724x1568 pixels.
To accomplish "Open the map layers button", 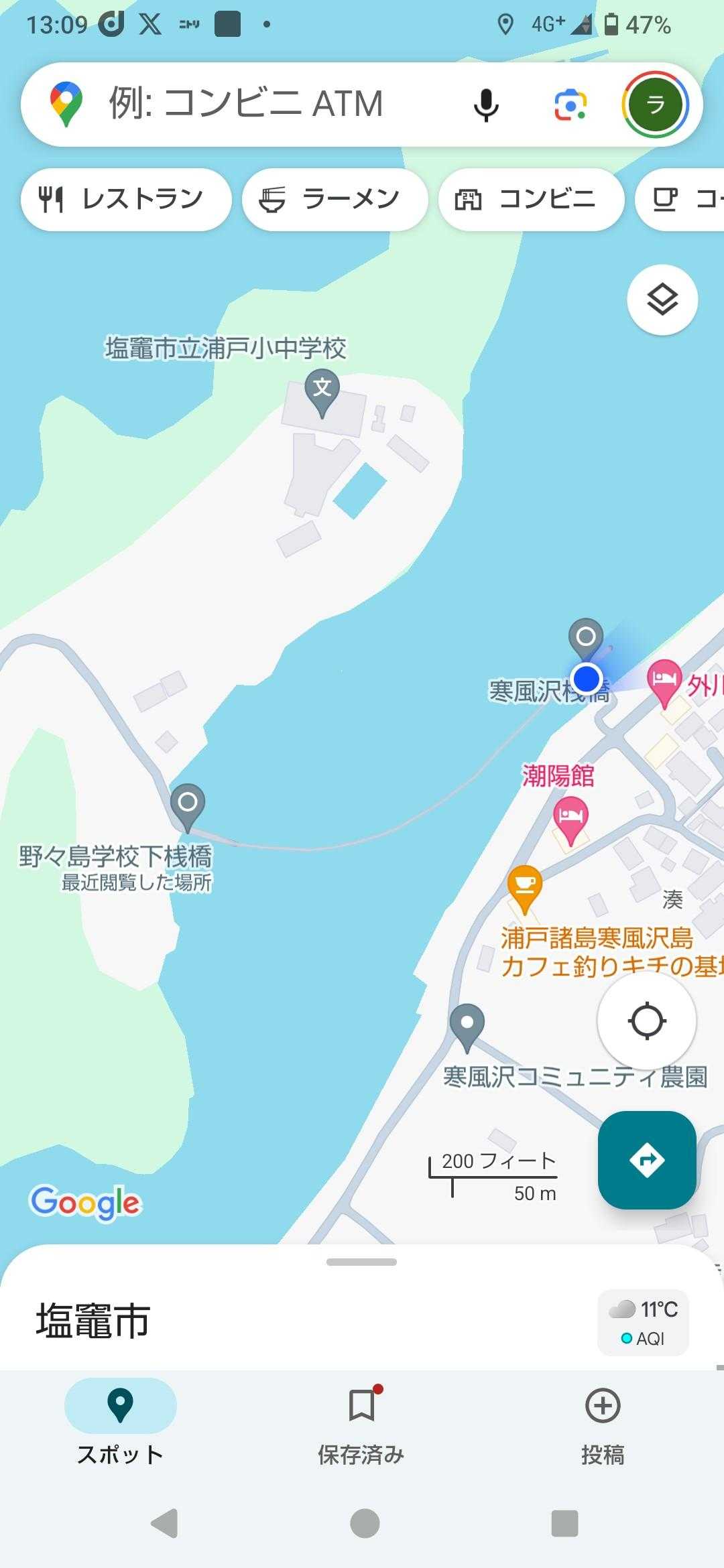I will [662, 300].
